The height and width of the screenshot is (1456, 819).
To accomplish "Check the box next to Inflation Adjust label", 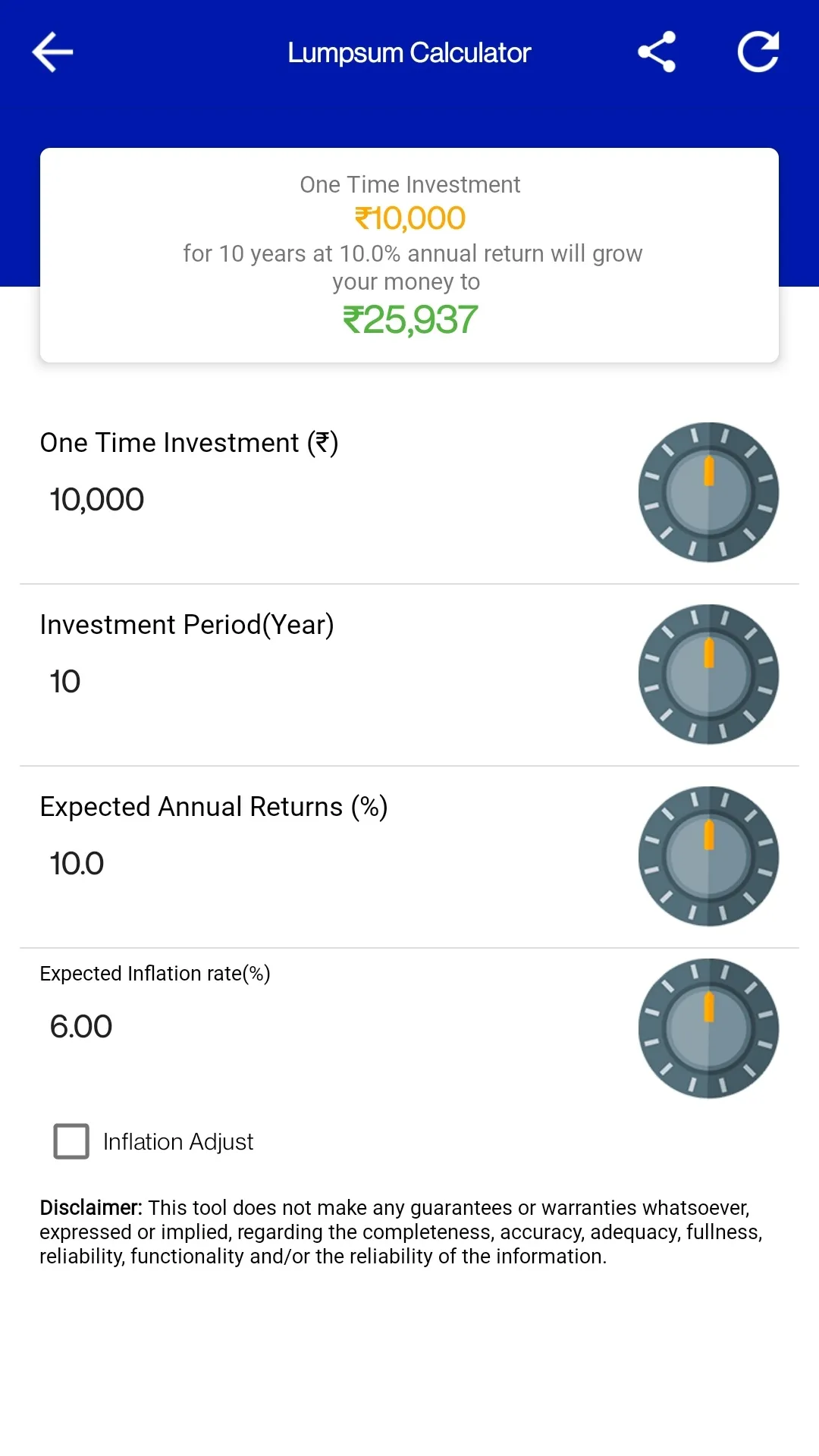I will point(71,1141).
